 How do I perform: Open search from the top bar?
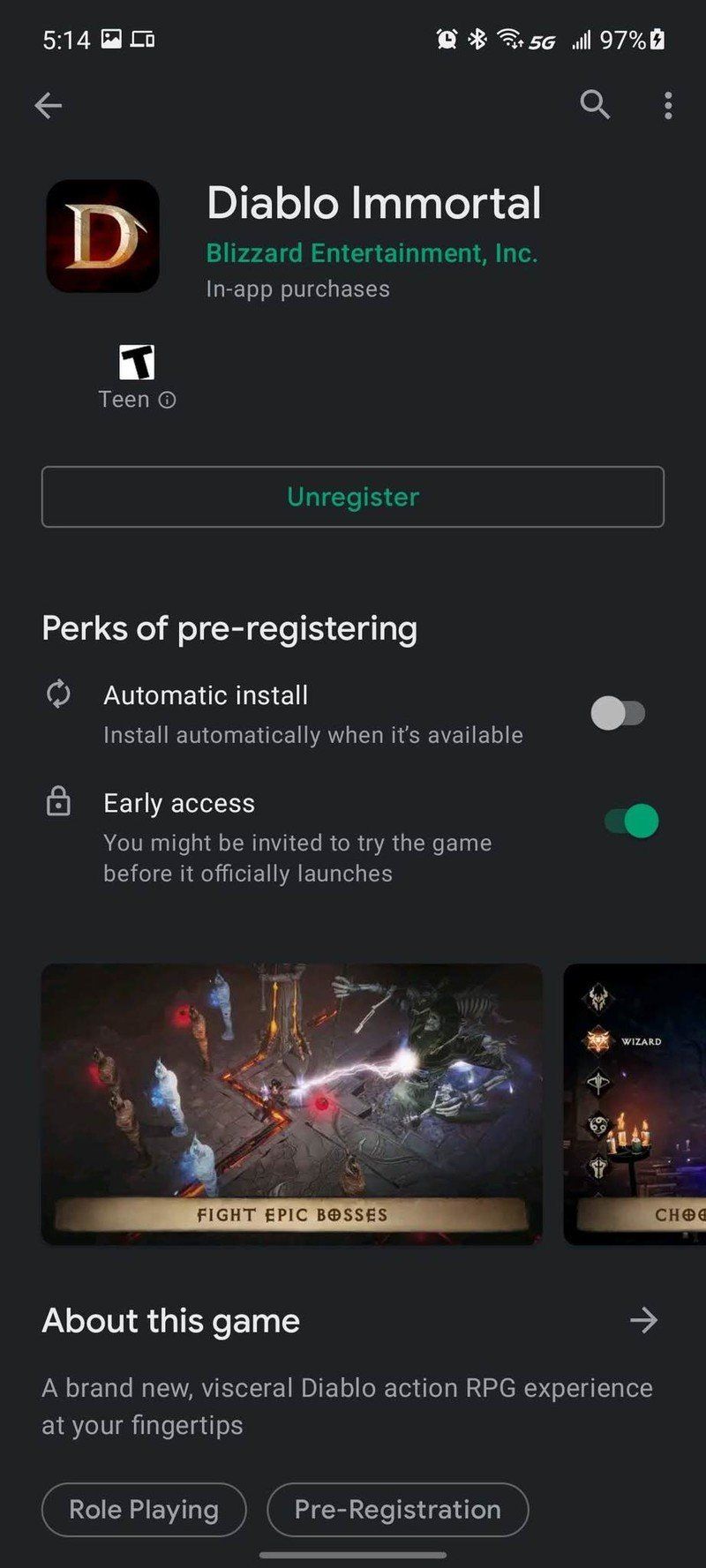pyautogui.click(x=595, y=105)
